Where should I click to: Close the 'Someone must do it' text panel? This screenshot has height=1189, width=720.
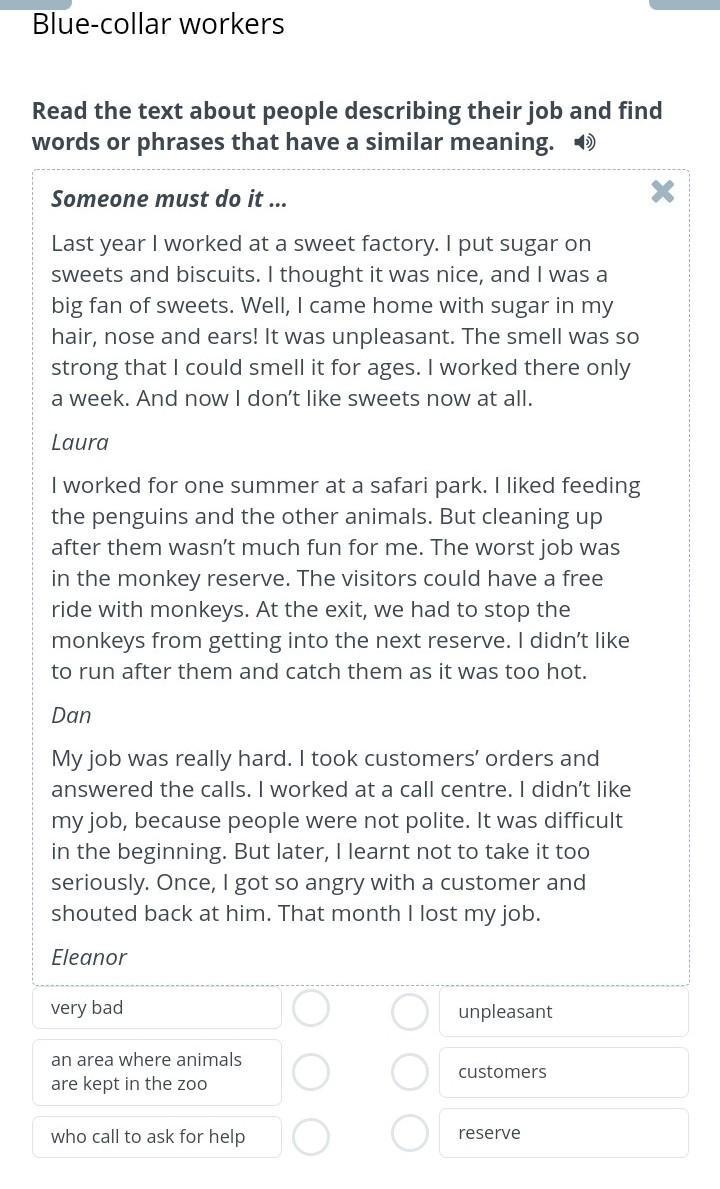pyautogui.click(x=662, y=192)
